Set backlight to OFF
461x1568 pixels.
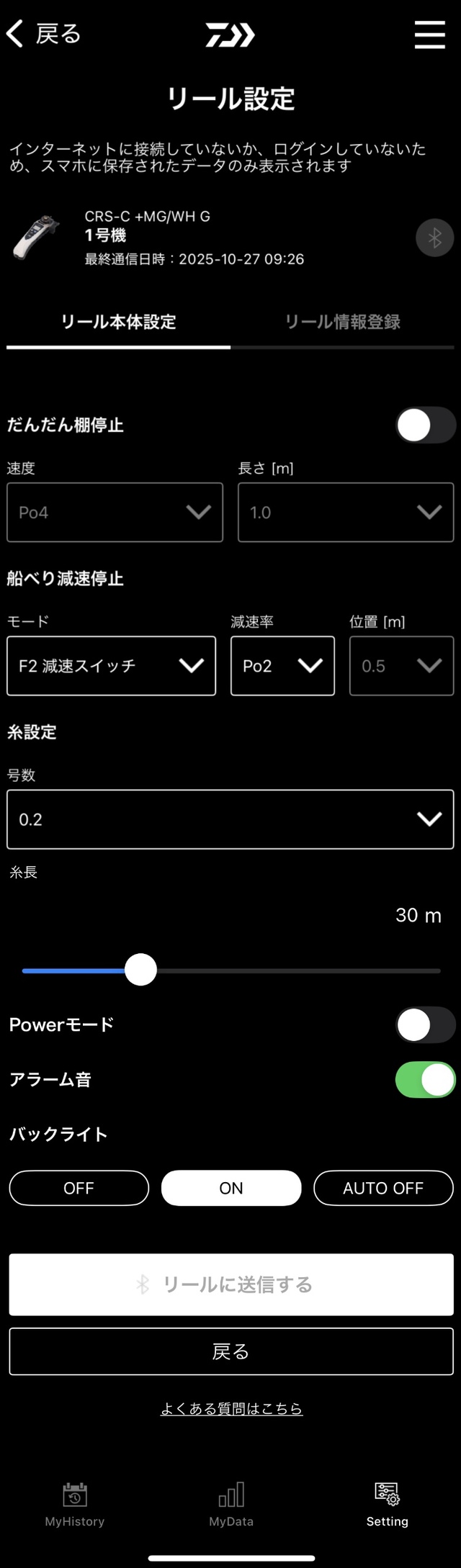[79, 1188]
